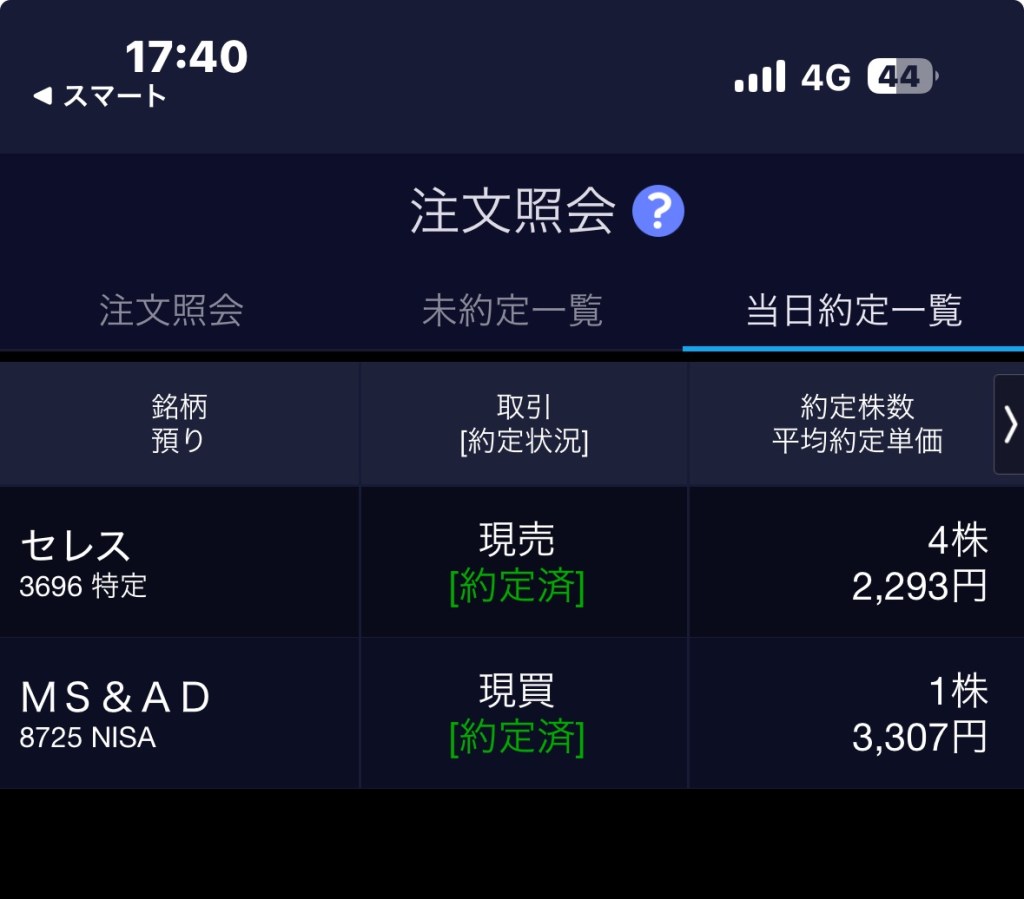Viewport: 1024px width, 899px height.
Task: Switch to the 注文照会 tab
Action: tap(171, 311)
